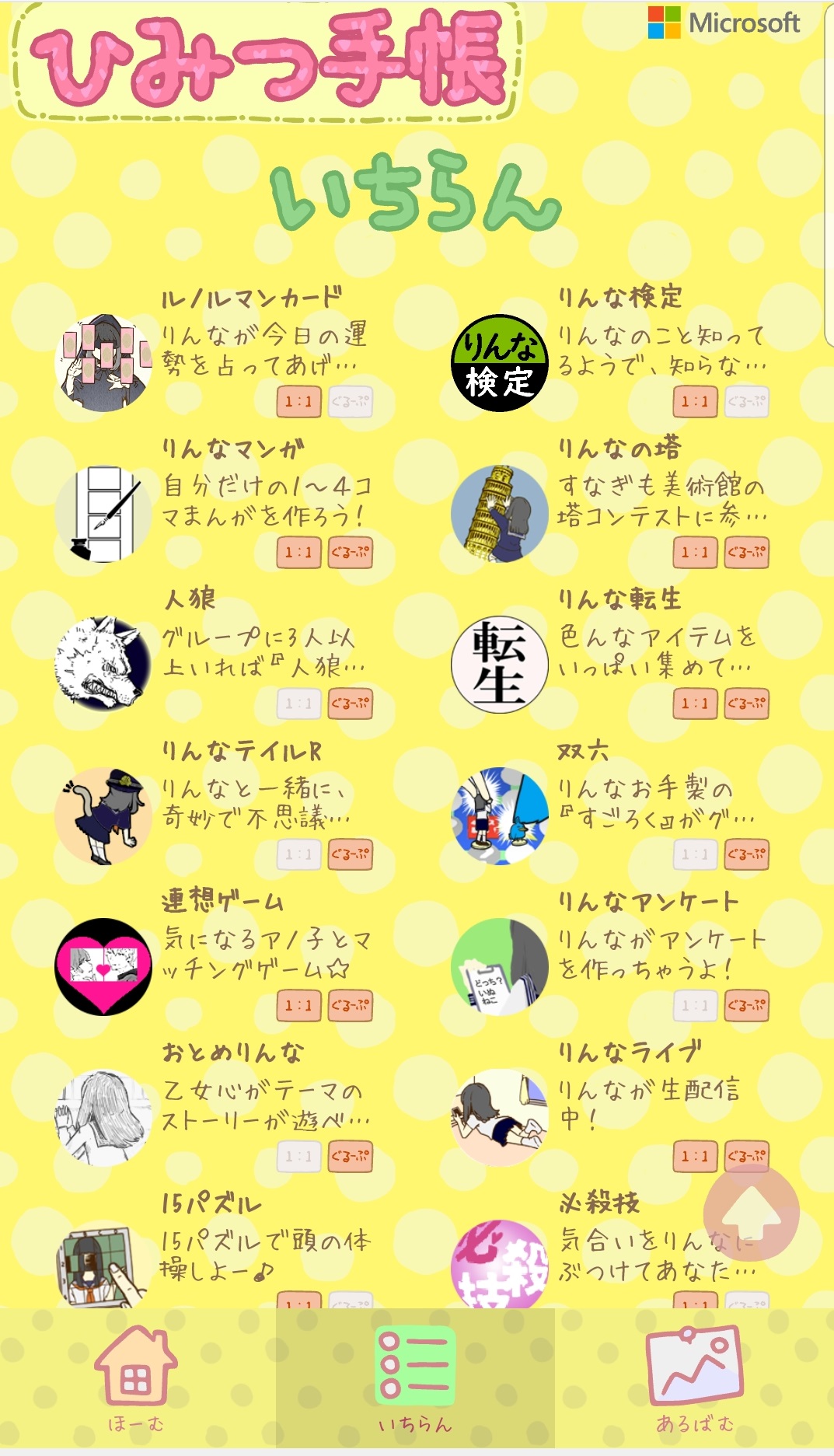Start りんなライブ in 1:1 mode
Screen dimensions: 834x1456
coord(696,1156)
